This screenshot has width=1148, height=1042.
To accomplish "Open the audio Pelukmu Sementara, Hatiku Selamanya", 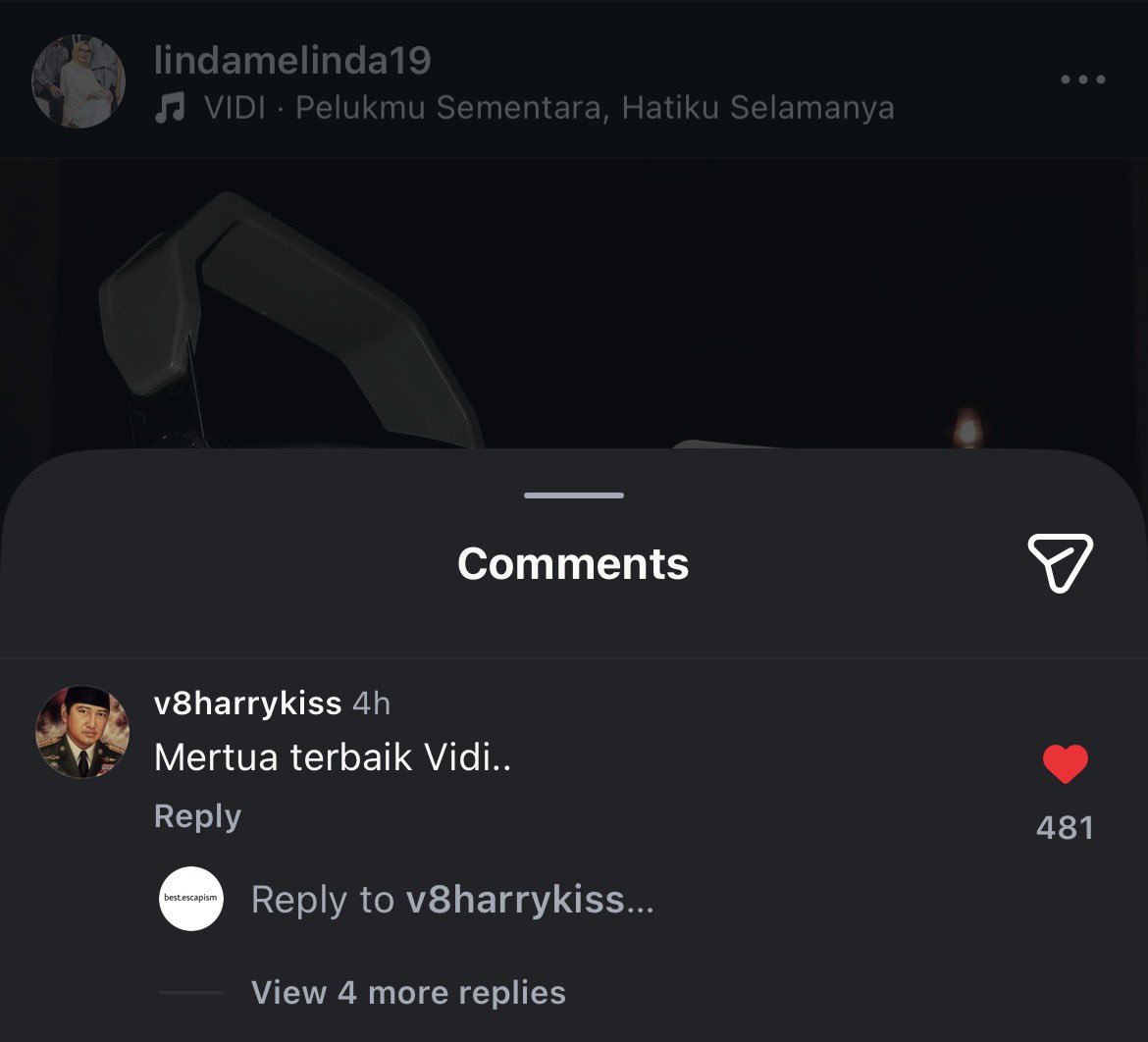I will [548, 107].
